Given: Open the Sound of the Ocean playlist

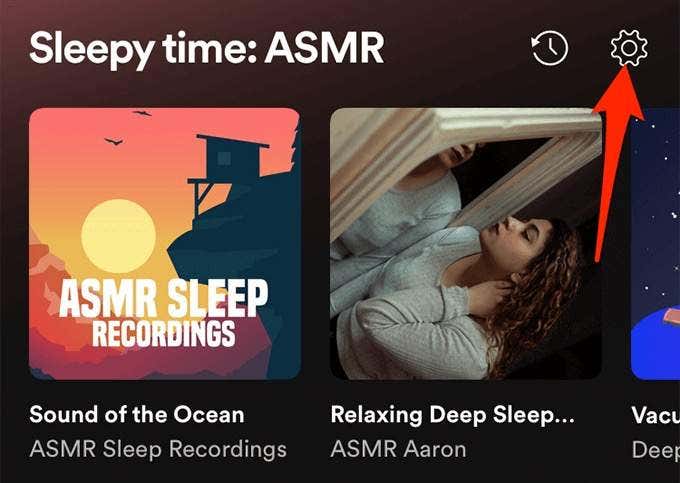Looking at the screenshot, I should tap(165, 244).
